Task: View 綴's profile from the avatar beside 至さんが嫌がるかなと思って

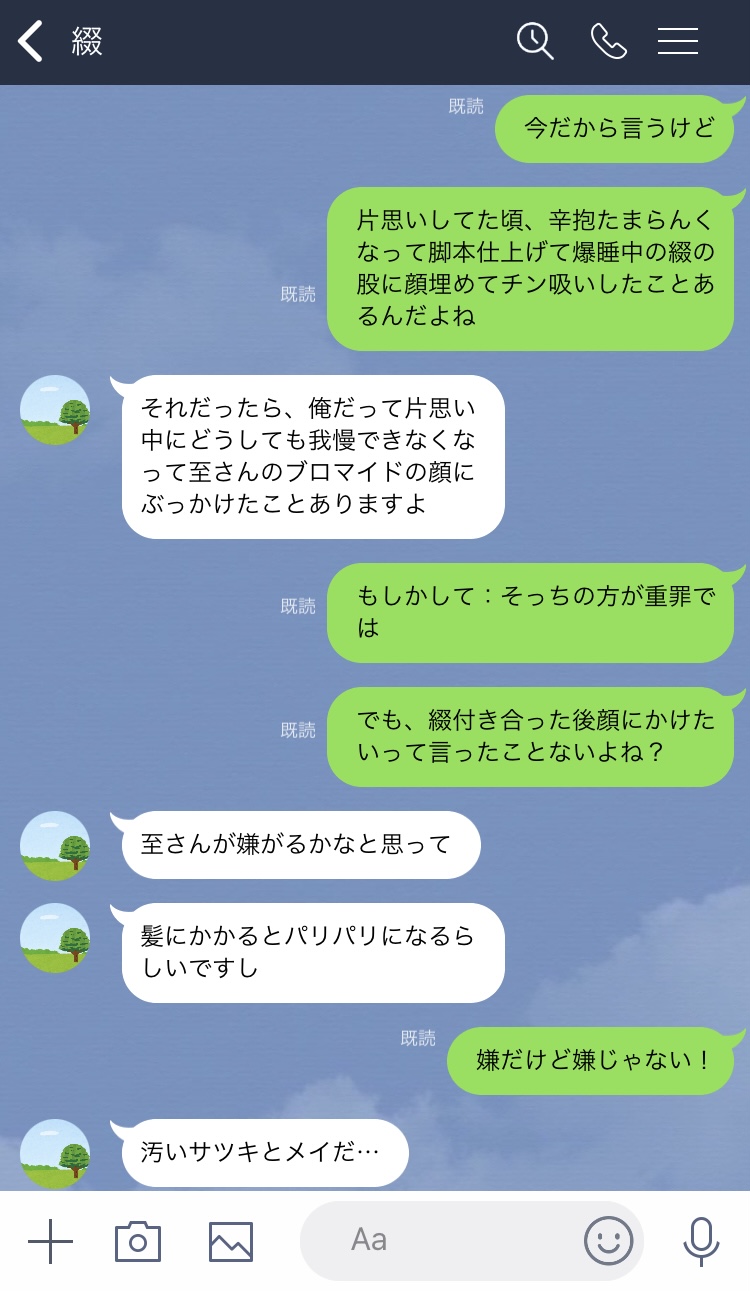Action: [55, 846]
